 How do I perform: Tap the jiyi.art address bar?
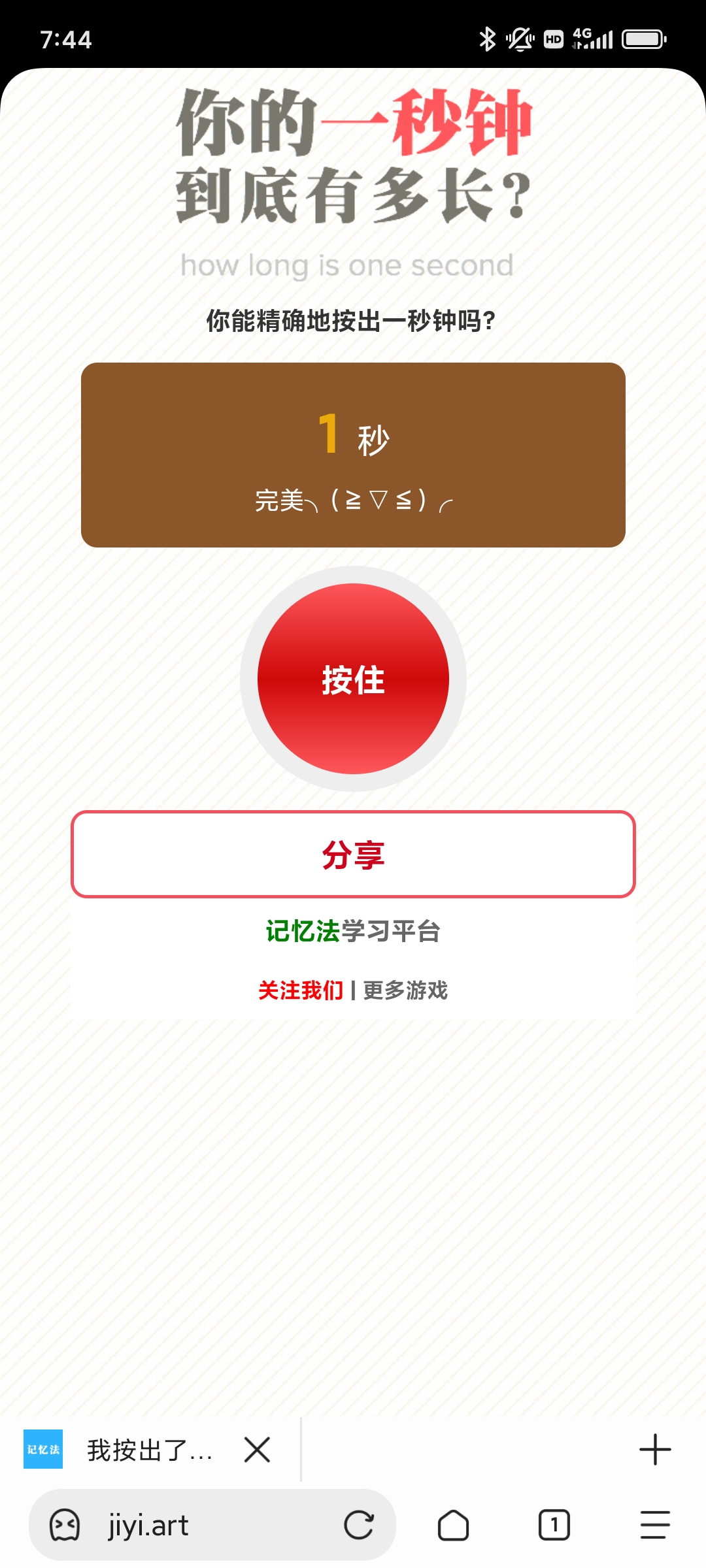click(x=216, y=1526)
